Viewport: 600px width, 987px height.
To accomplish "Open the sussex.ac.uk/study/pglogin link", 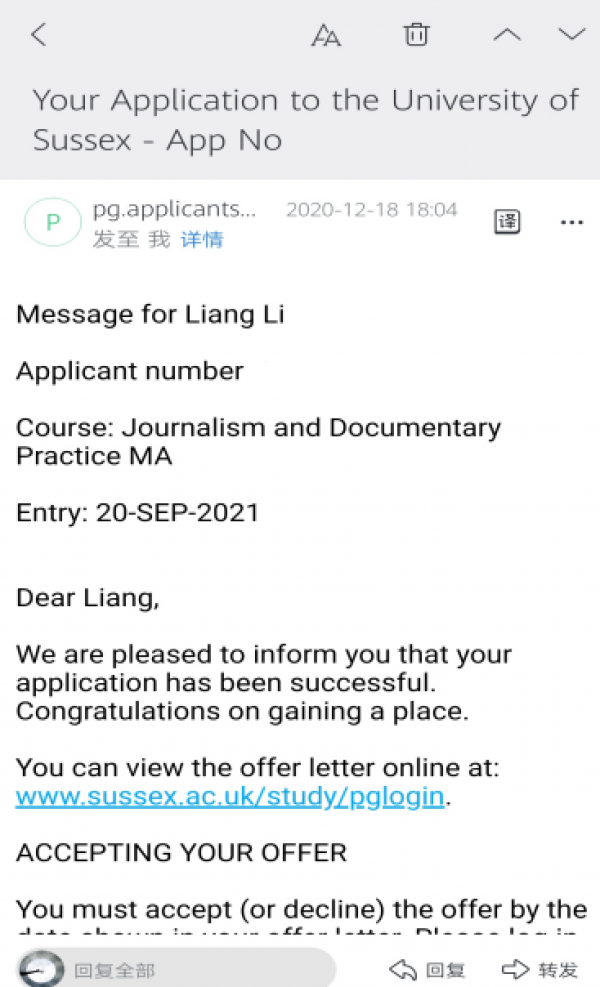I will tap(230, 796).
